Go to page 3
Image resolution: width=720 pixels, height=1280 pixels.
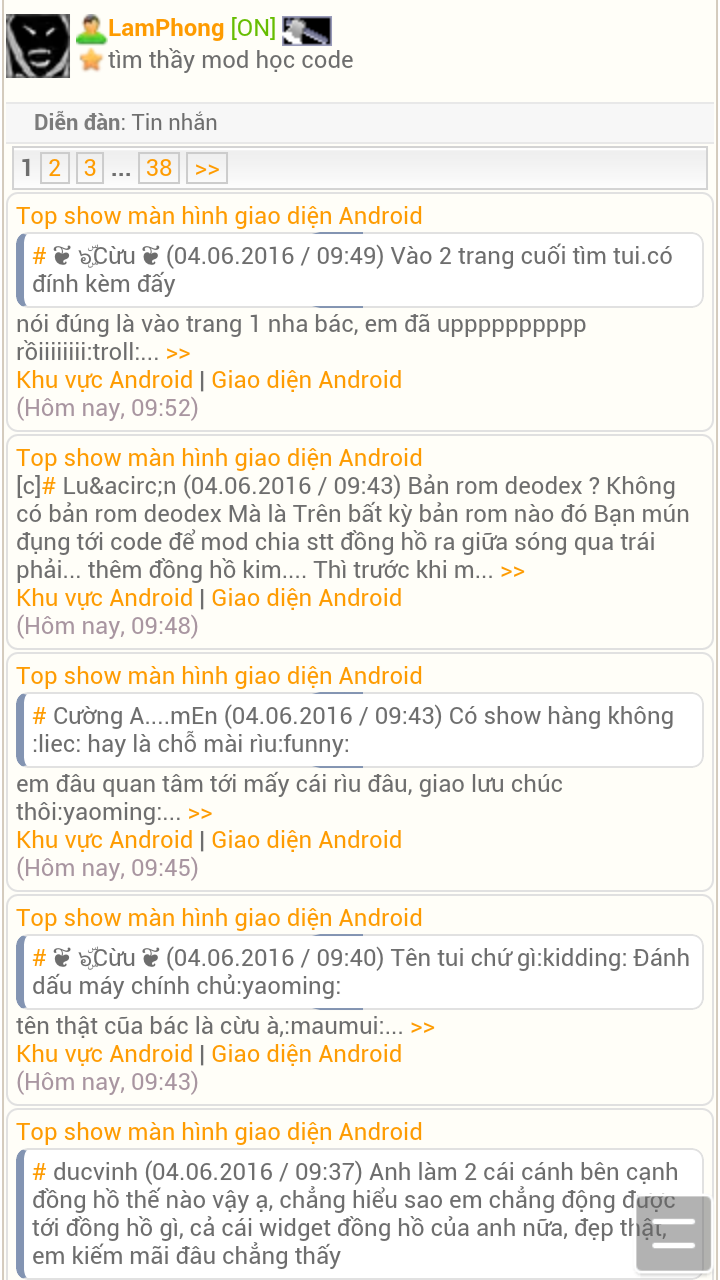[90, 168]
